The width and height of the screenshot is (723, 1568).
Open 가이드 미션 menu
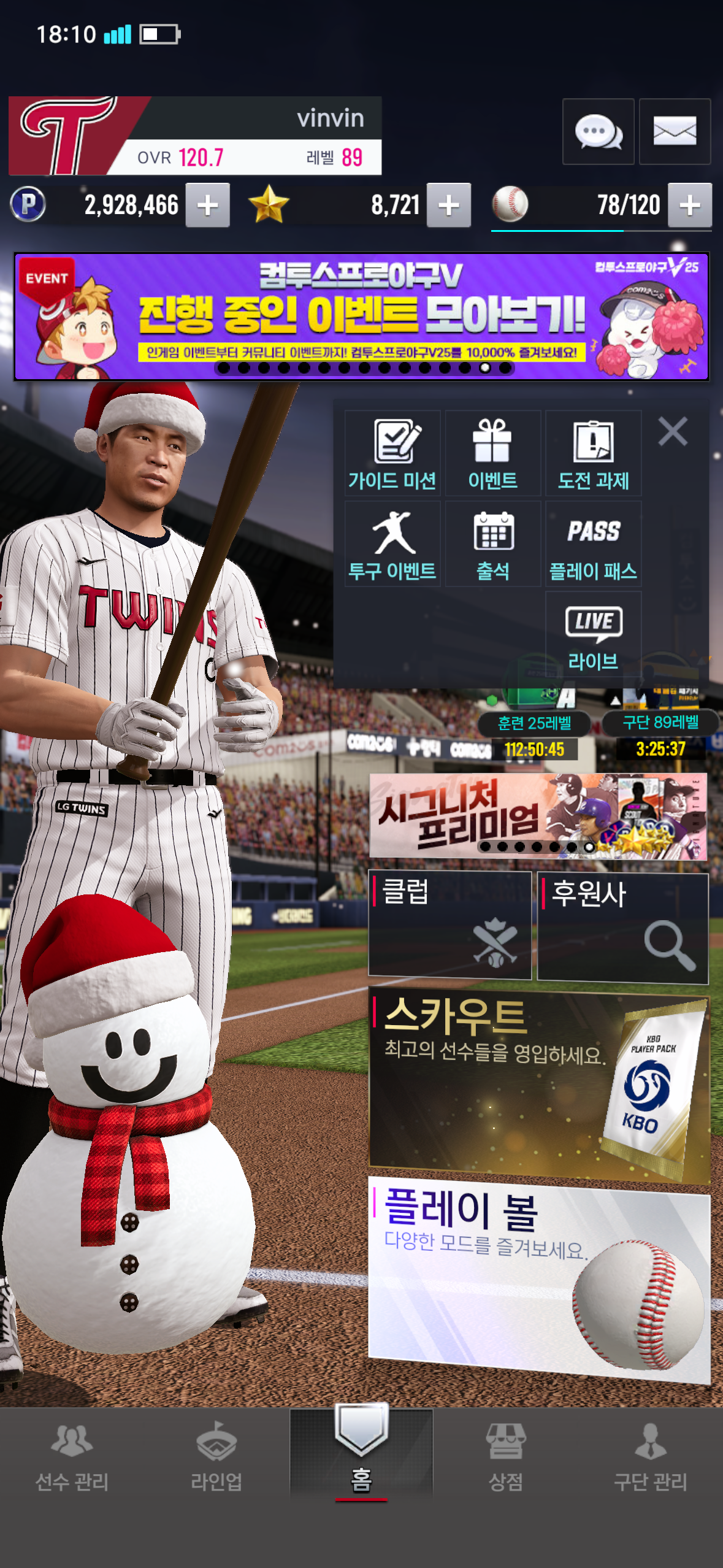[x=392, y=454]
